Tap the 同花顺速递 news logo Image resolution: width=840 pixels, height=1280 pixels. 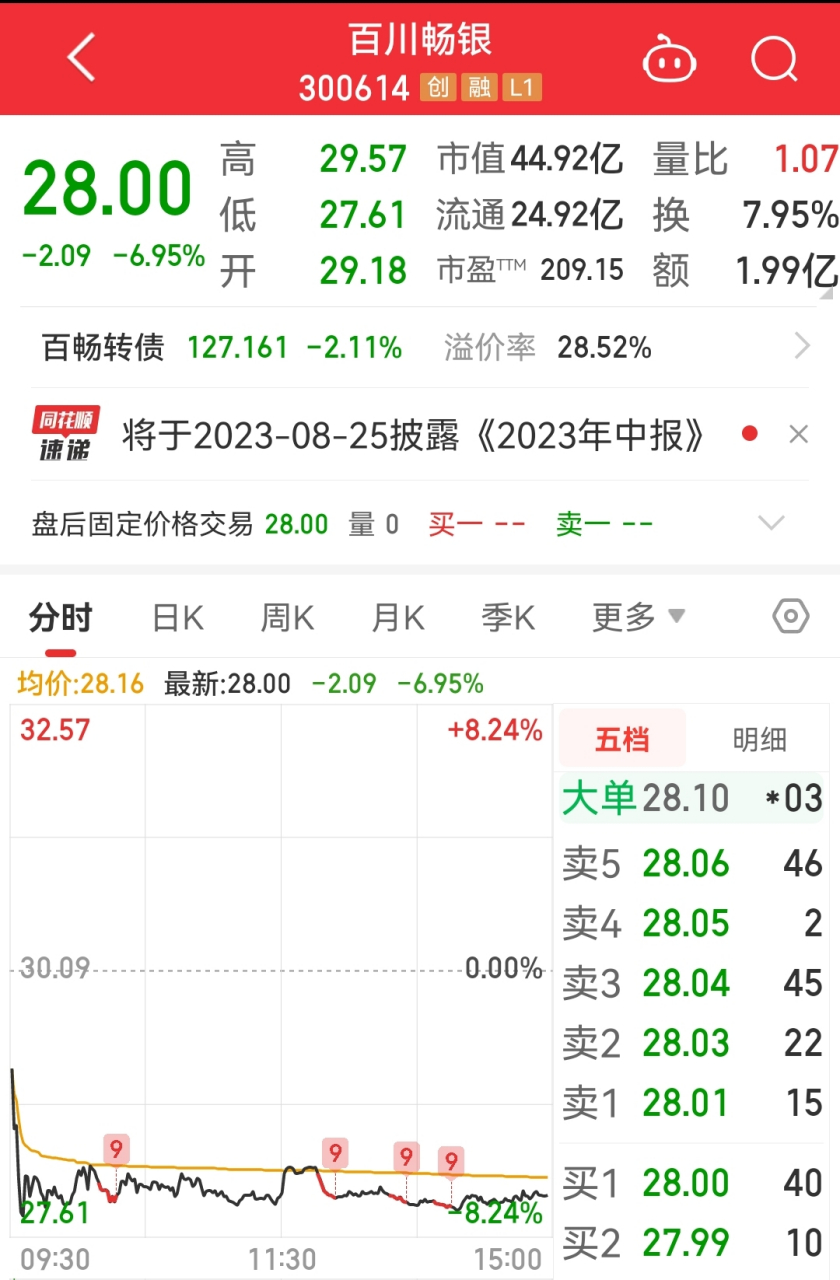pos(65,433)
